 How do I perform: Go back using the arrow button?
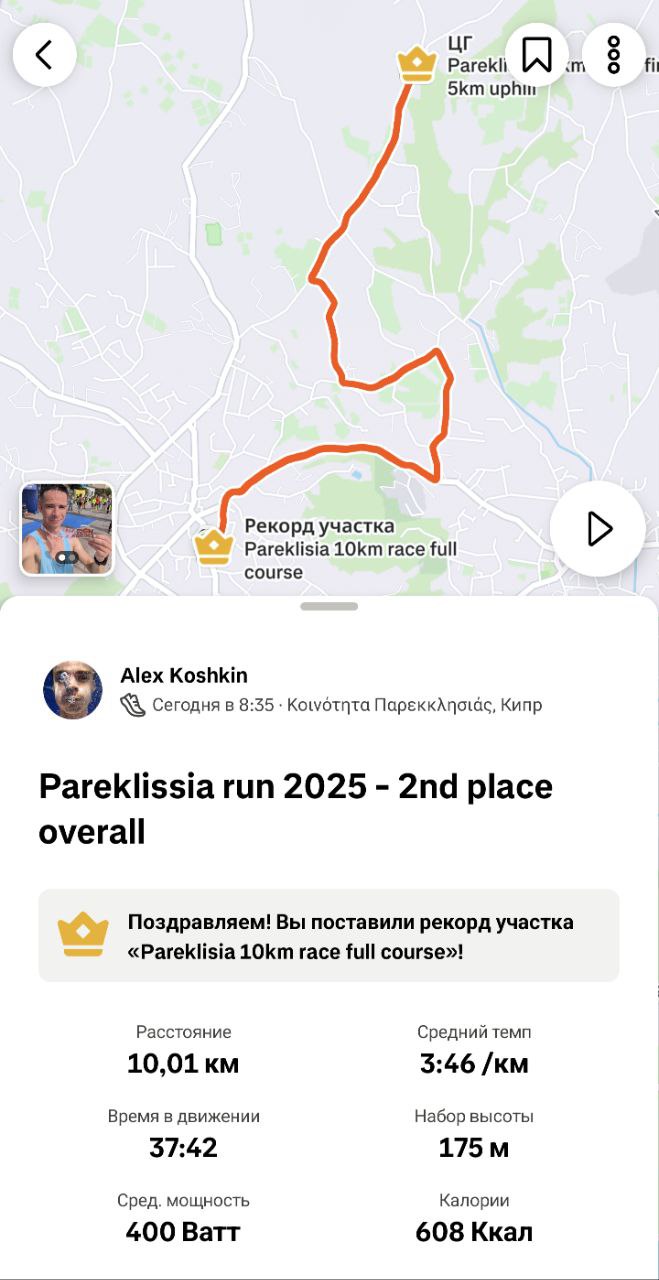pyautogui.click(x=44, y=54)
